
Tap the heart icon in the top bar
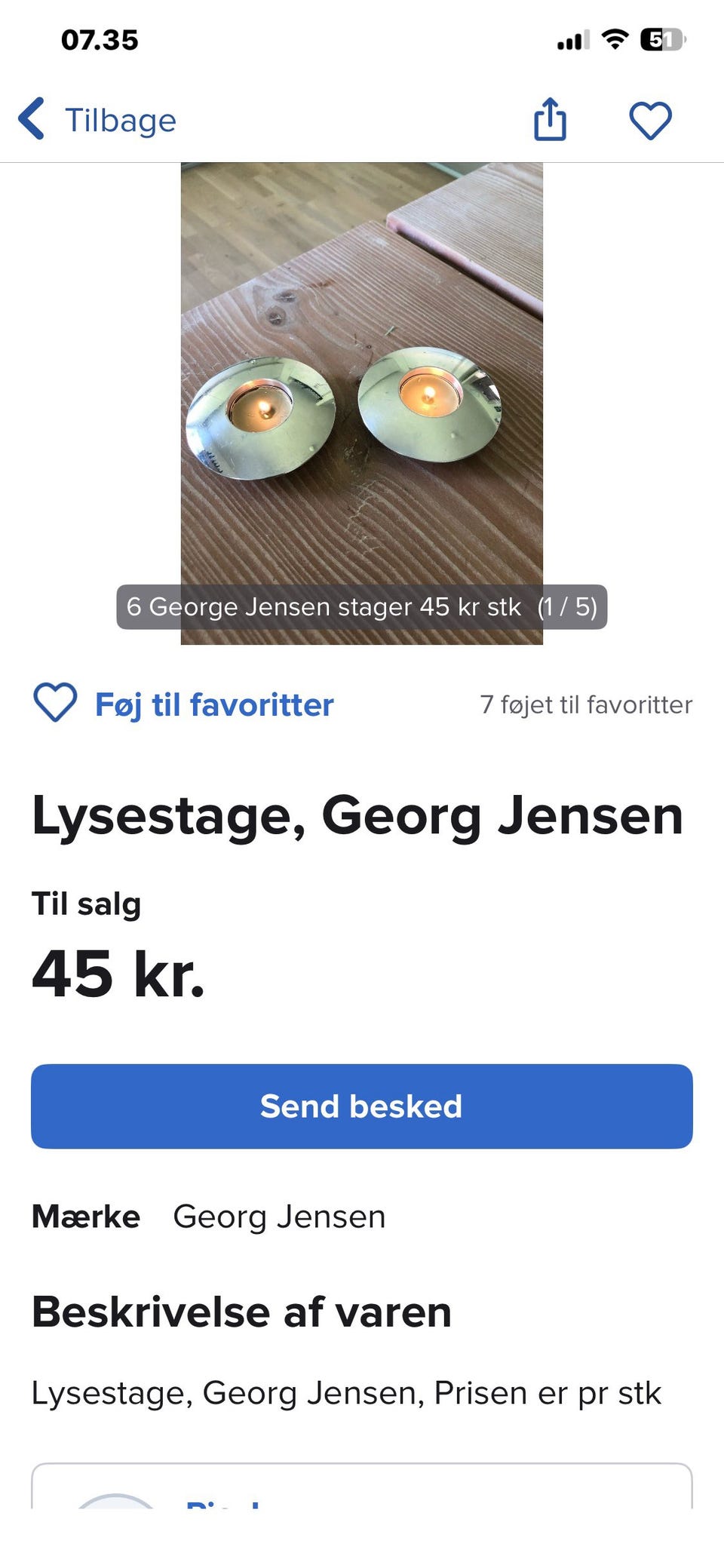coord(650,121)
